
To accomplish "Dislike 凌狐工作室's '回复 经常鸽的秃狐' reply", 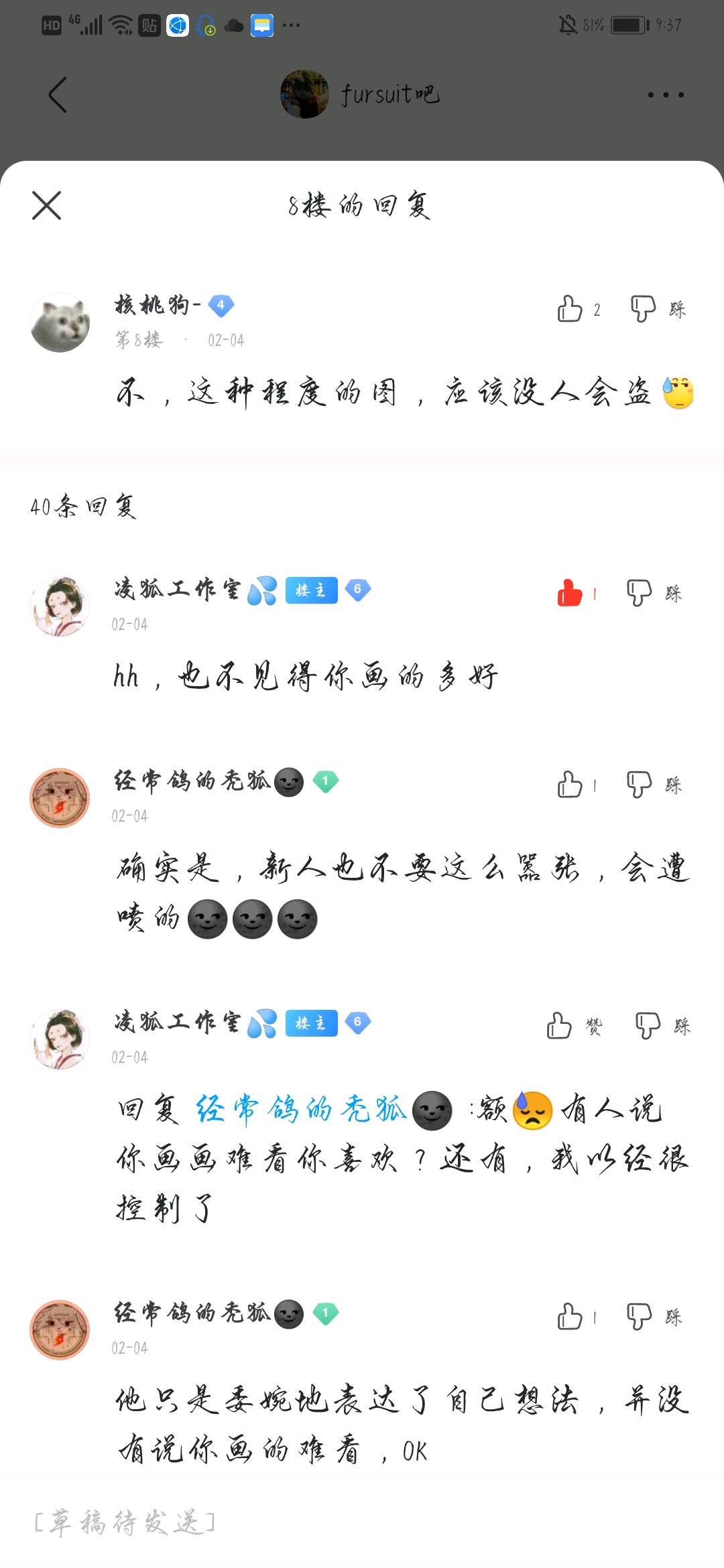I will (648, 1025).
